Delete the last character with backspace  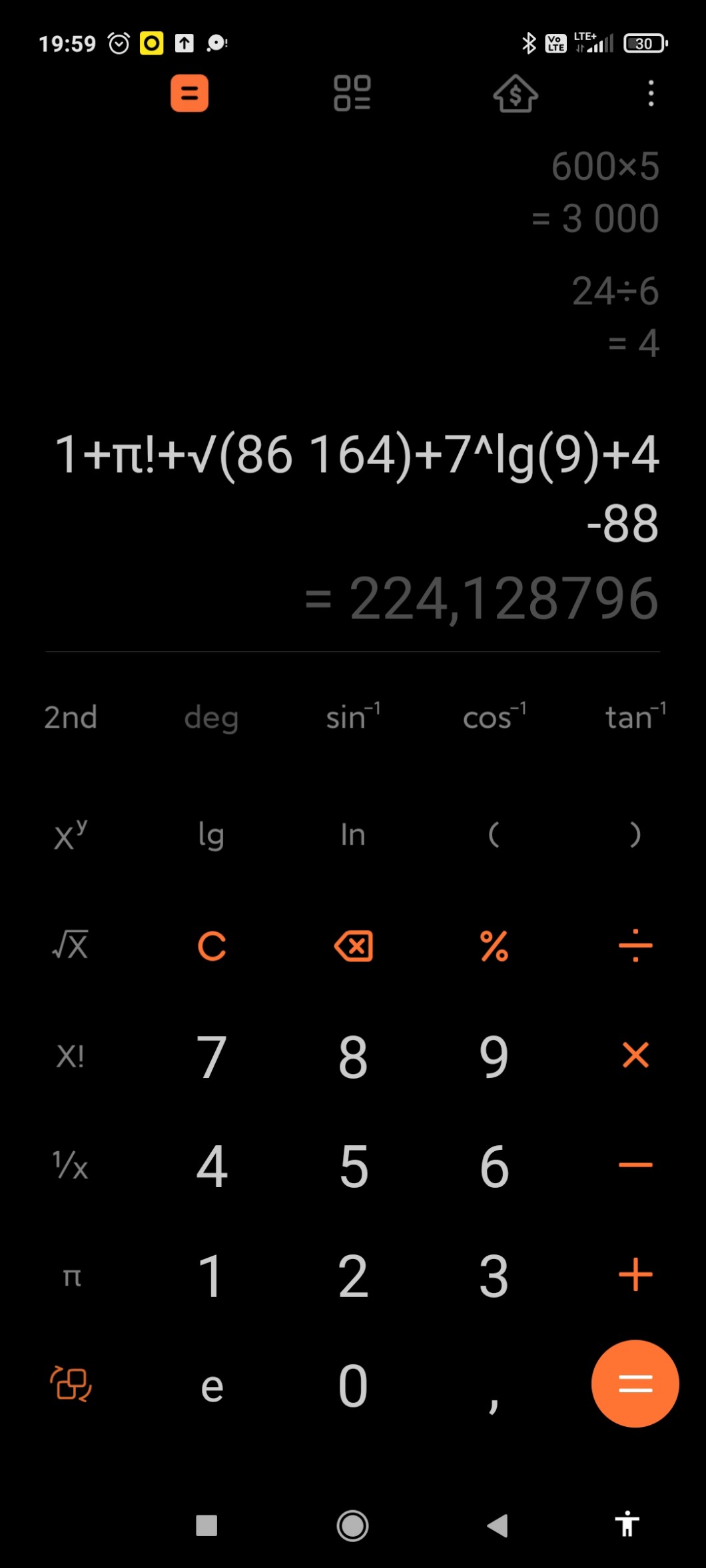pos(353,945)
